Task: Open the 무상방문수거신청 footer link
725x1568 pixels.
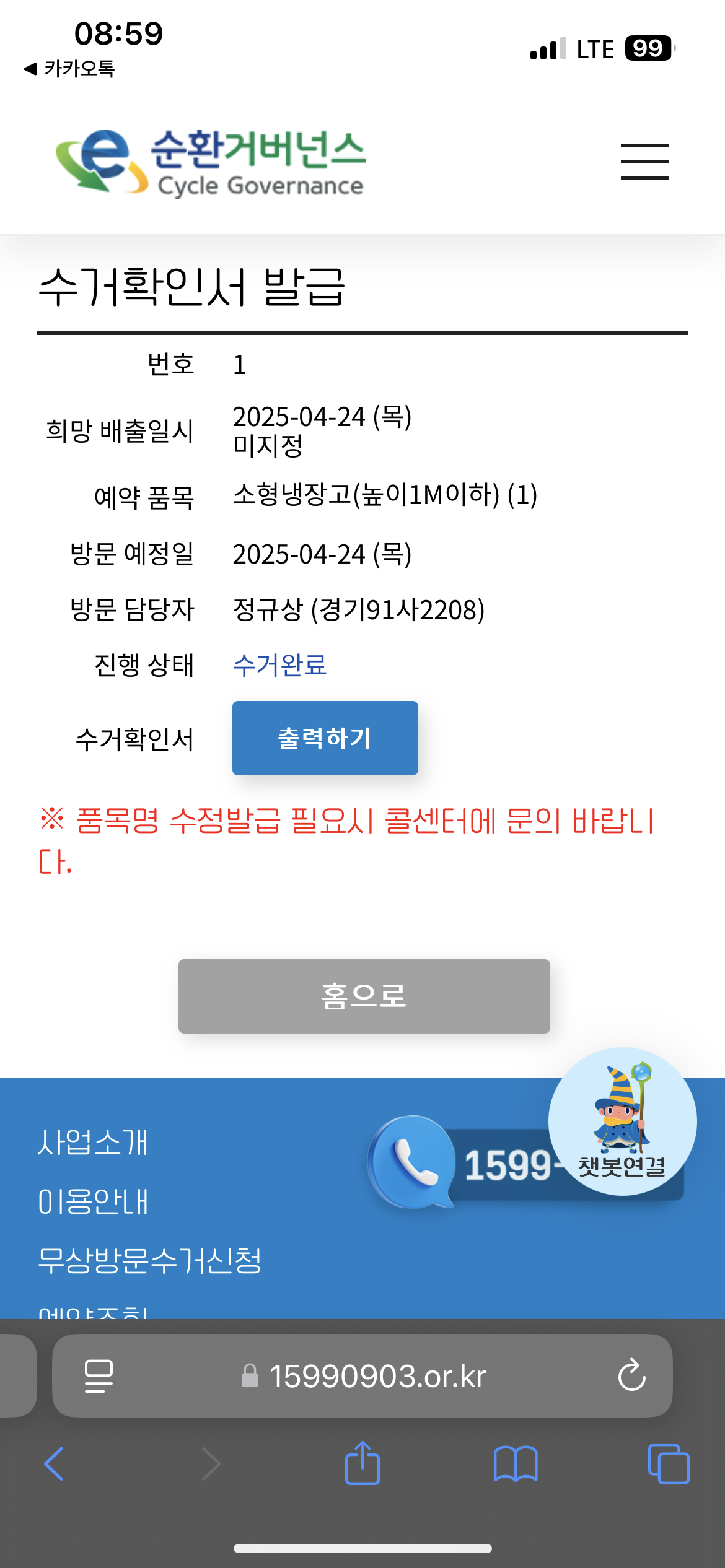Action: coord(149,1261)
